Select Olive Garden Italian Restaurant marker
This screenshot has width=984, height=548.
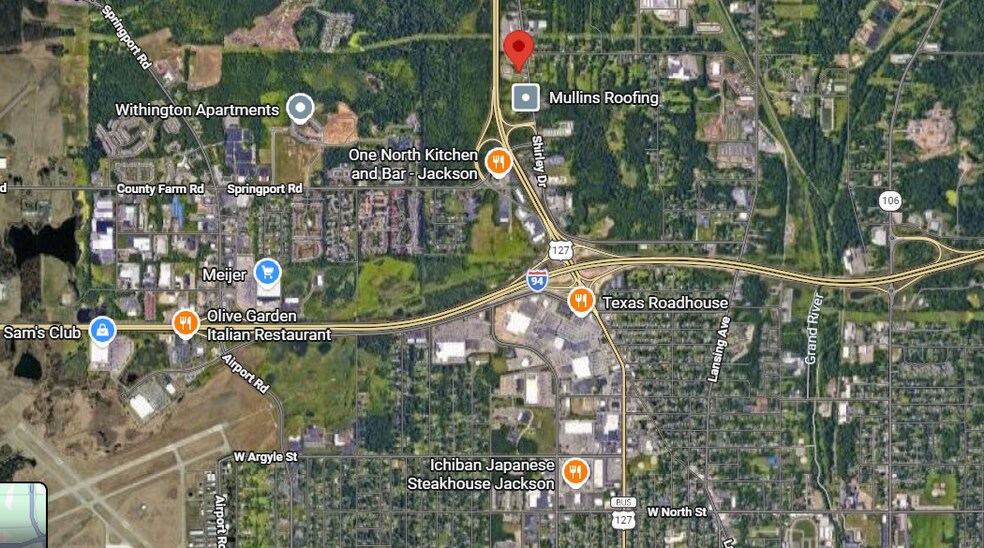click(185, 323)
